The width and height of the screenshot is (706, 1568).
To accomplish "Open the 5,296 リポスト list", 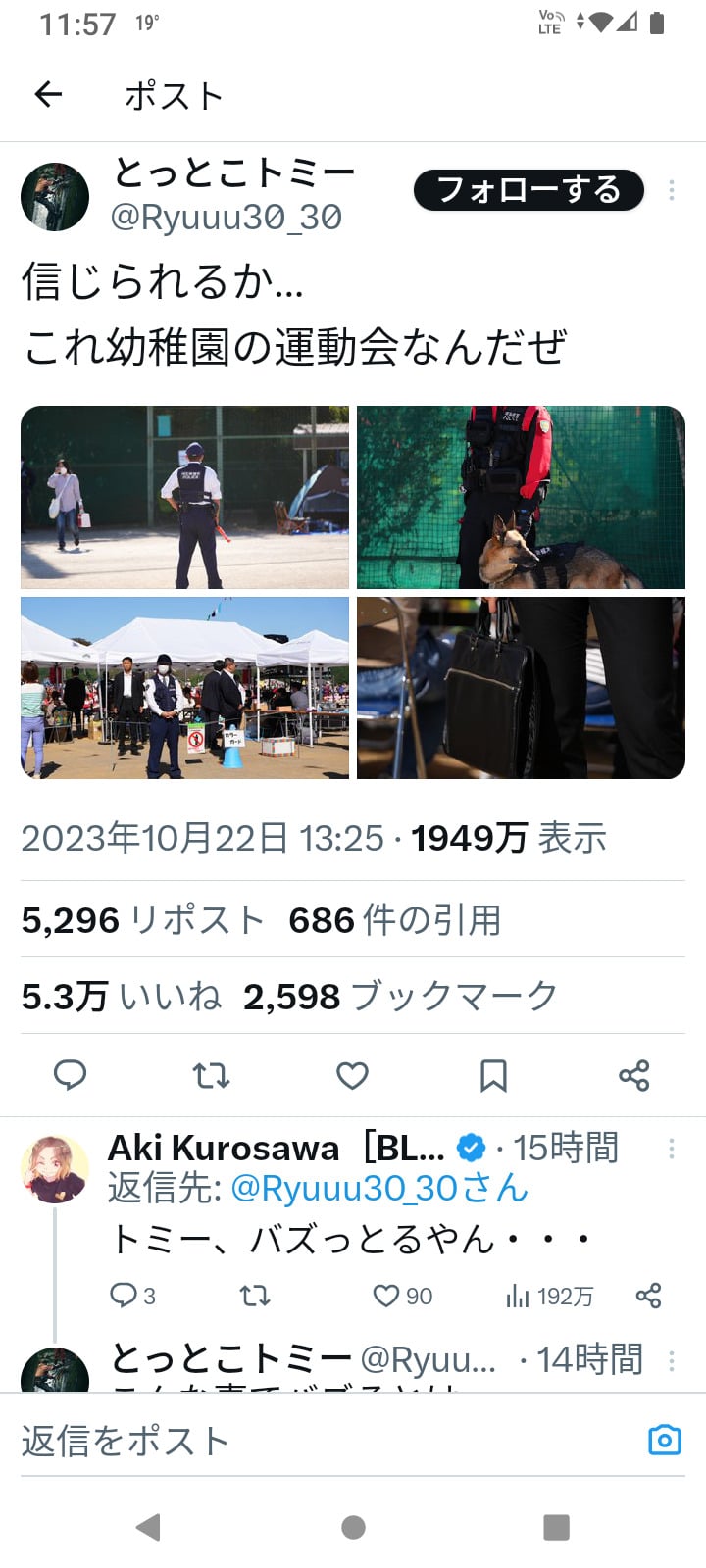I will click(143, 920).
